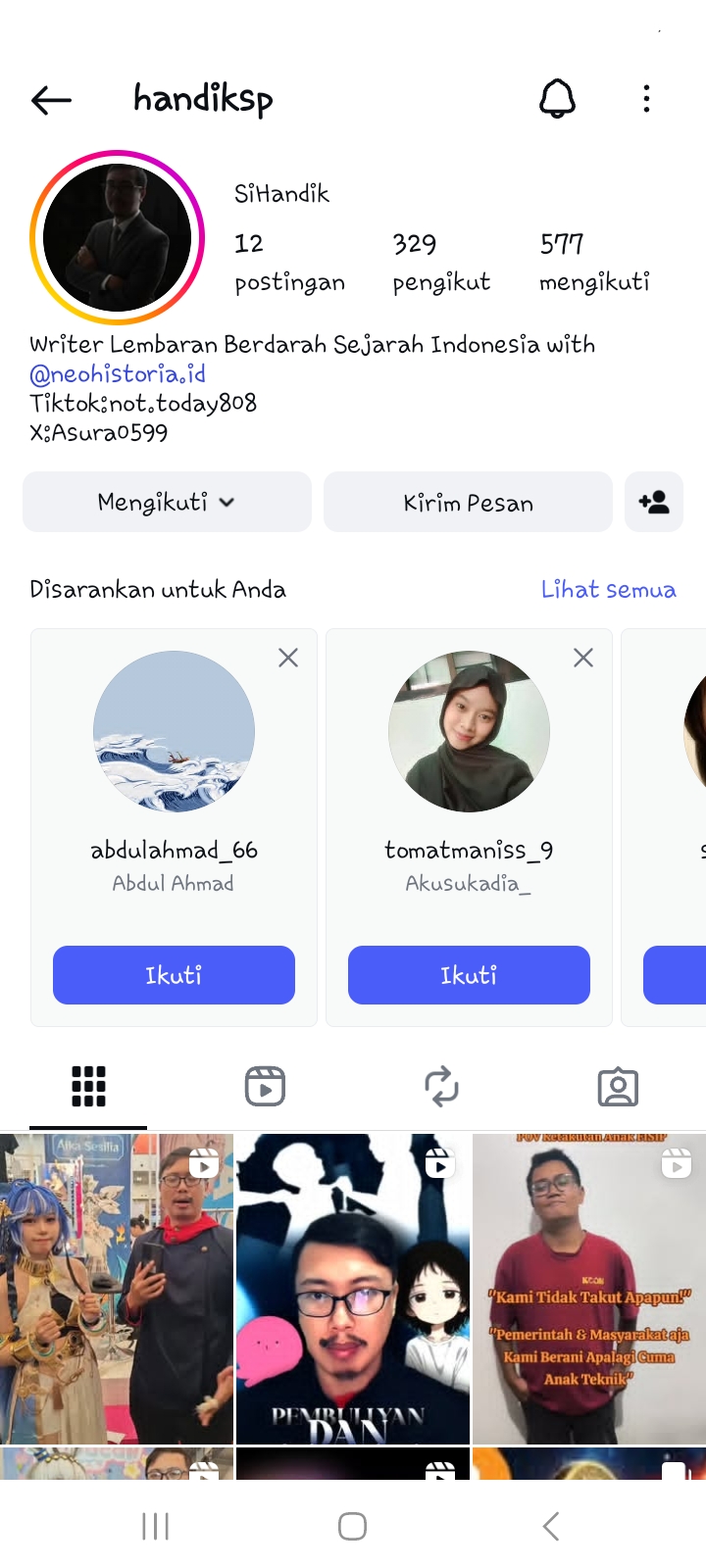Screen dimensions: 706x1568
Task: Open the @neohistoria.id link
Action: point(118,374)
